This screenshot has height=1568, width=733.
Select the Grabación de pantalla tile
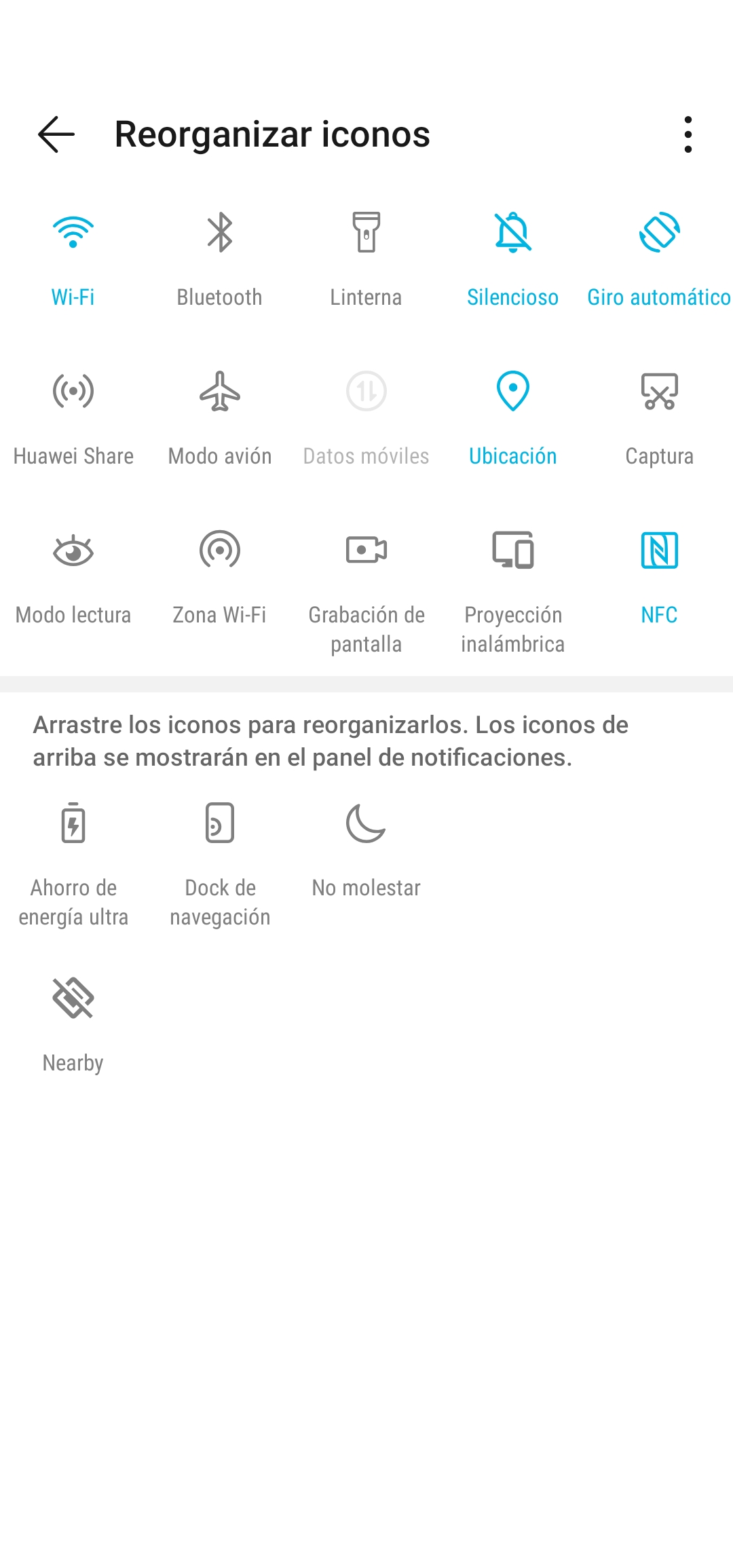pos(366,592)
